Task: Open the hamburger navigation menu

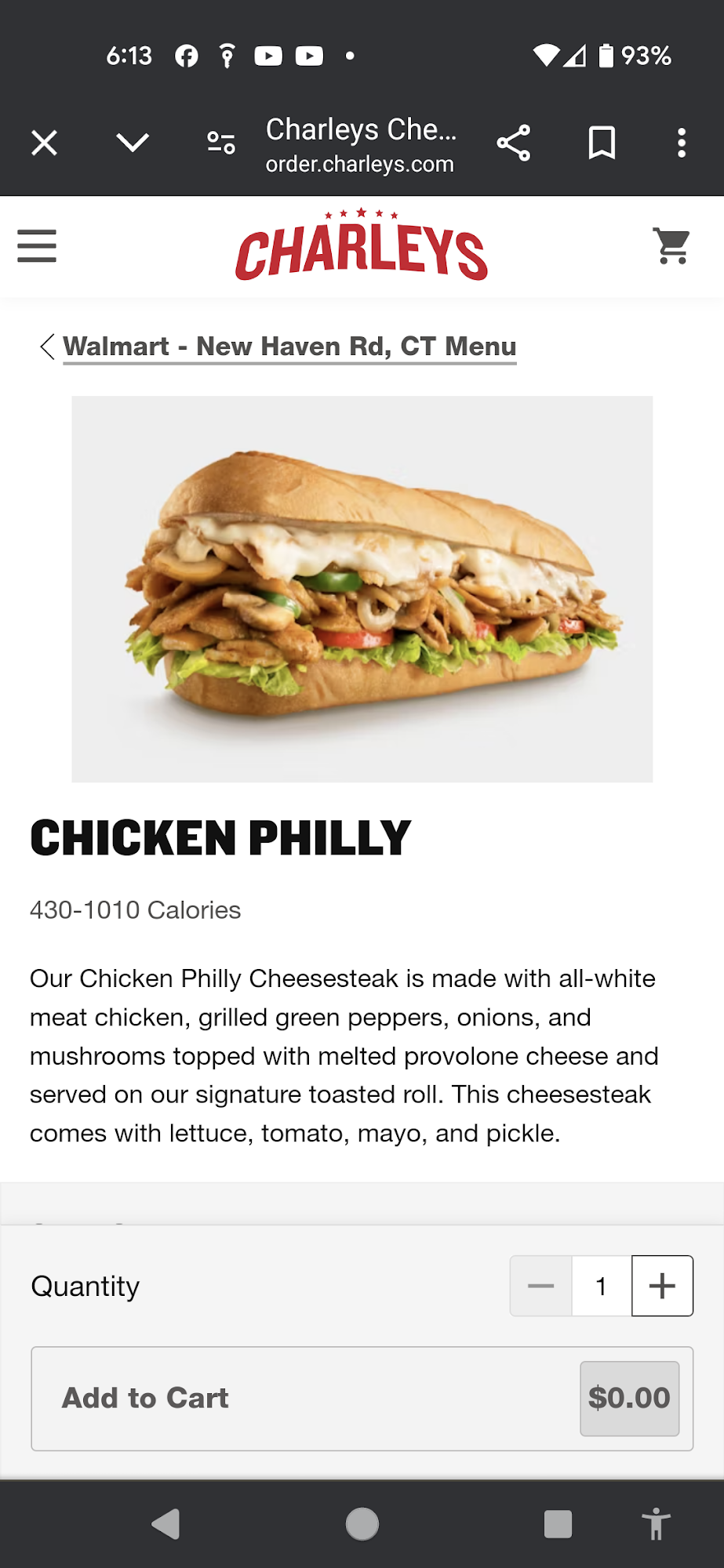Action: [36, 245]
